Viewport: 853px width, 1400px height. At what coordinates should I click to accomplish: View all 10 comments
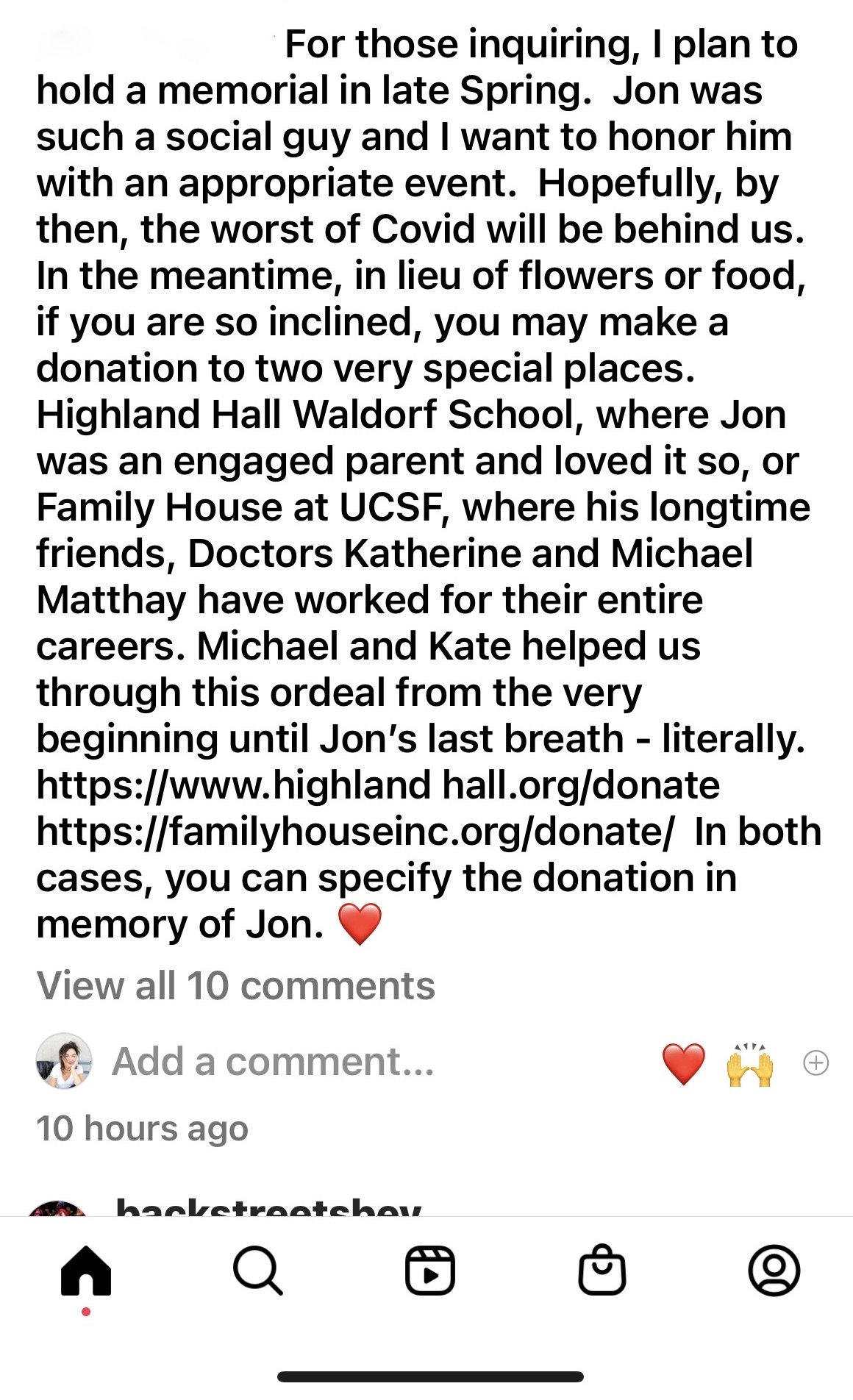point(235,985)
